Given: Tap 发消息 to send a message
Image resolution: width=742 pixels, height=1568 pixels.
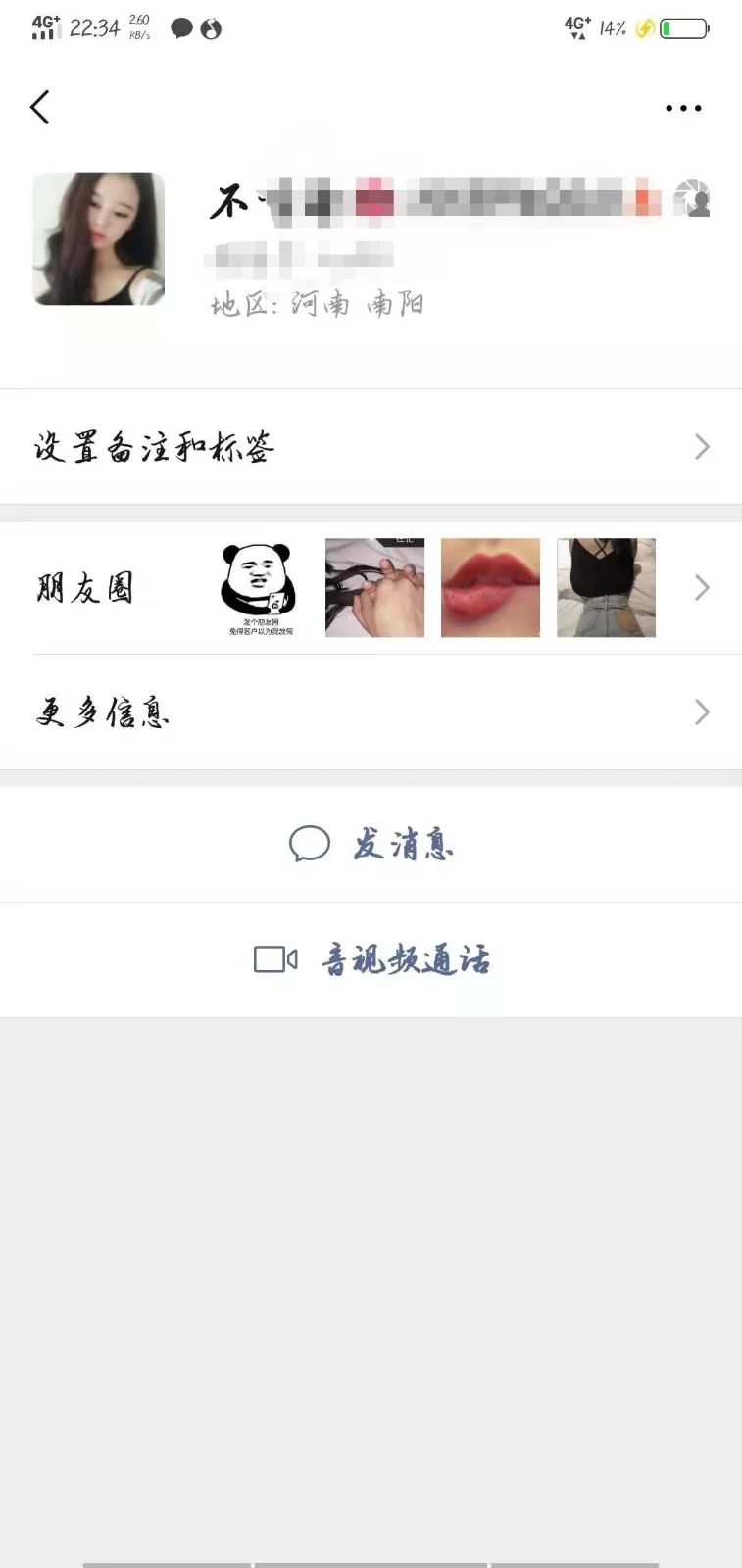Looking at the screenshot, I should tap(372, 844).
